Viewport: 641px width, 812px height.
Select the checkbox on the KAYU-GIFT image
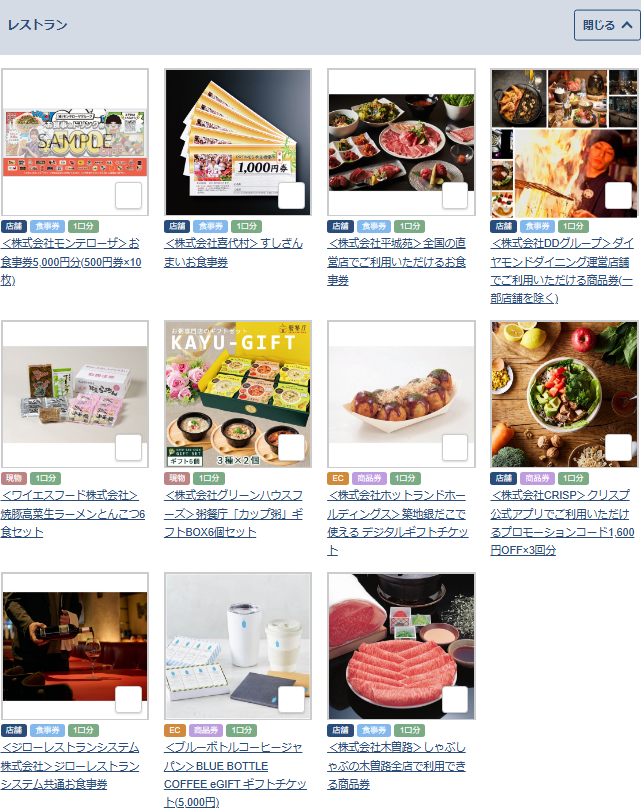291,448
